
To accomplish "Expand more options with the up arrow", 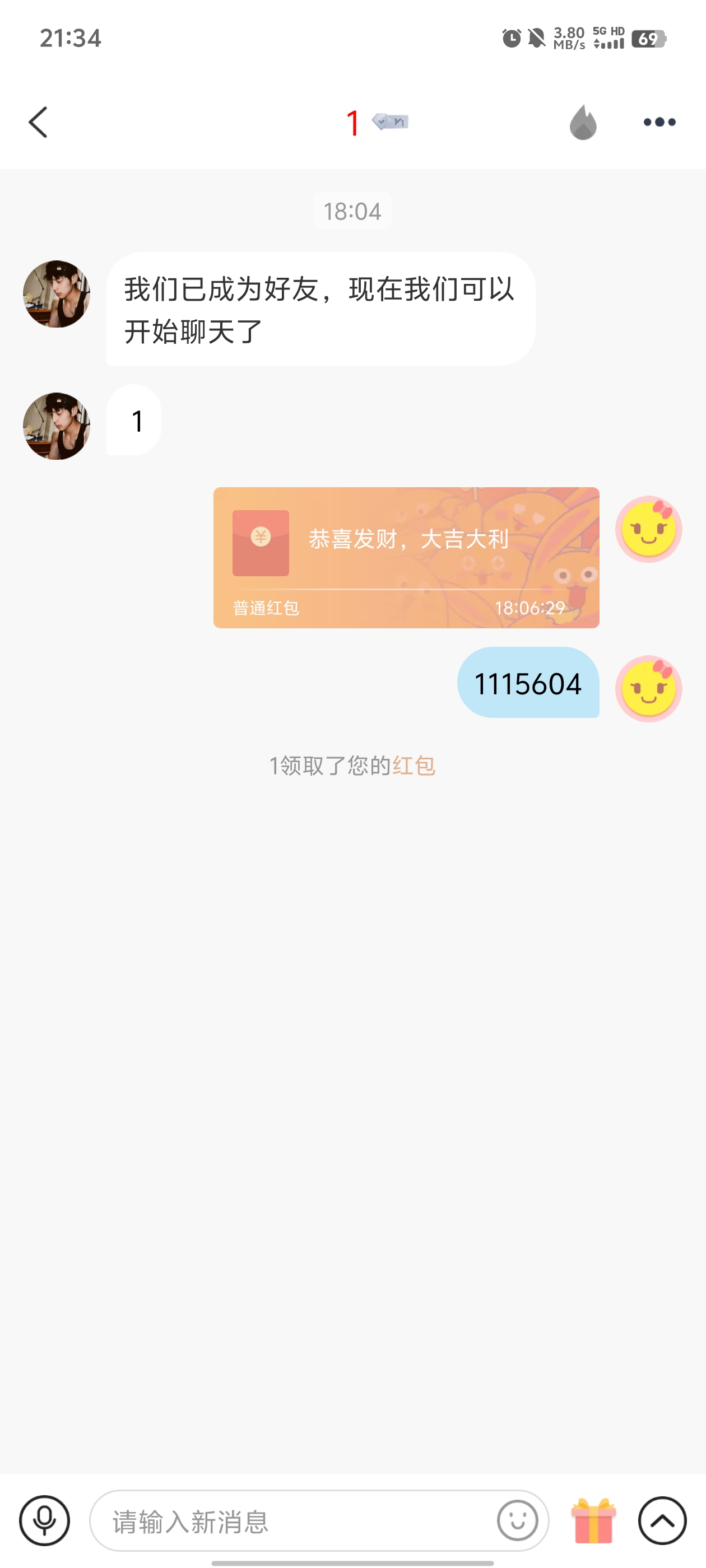I will coord(662,1520).
